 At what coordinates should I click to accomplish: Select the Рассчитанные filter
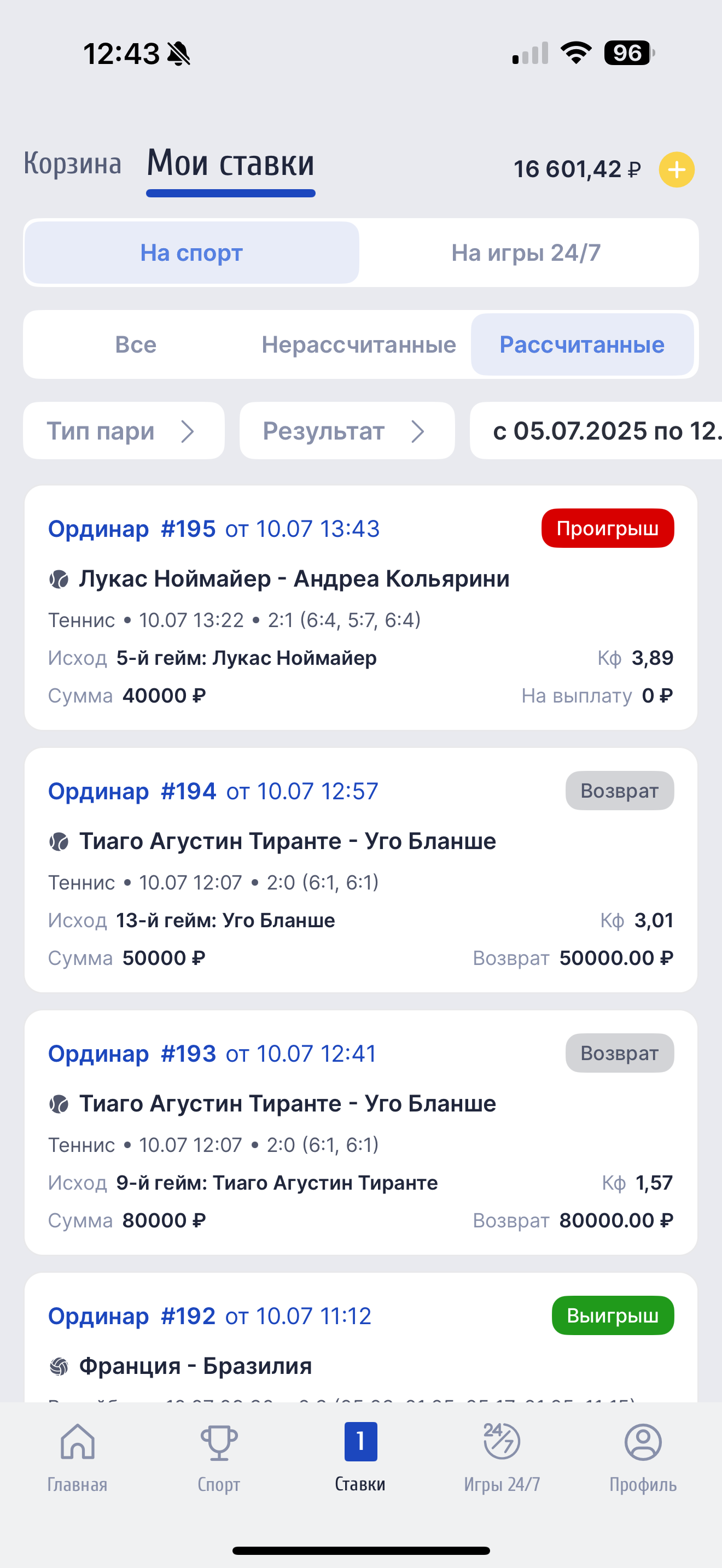pos(581,344)
